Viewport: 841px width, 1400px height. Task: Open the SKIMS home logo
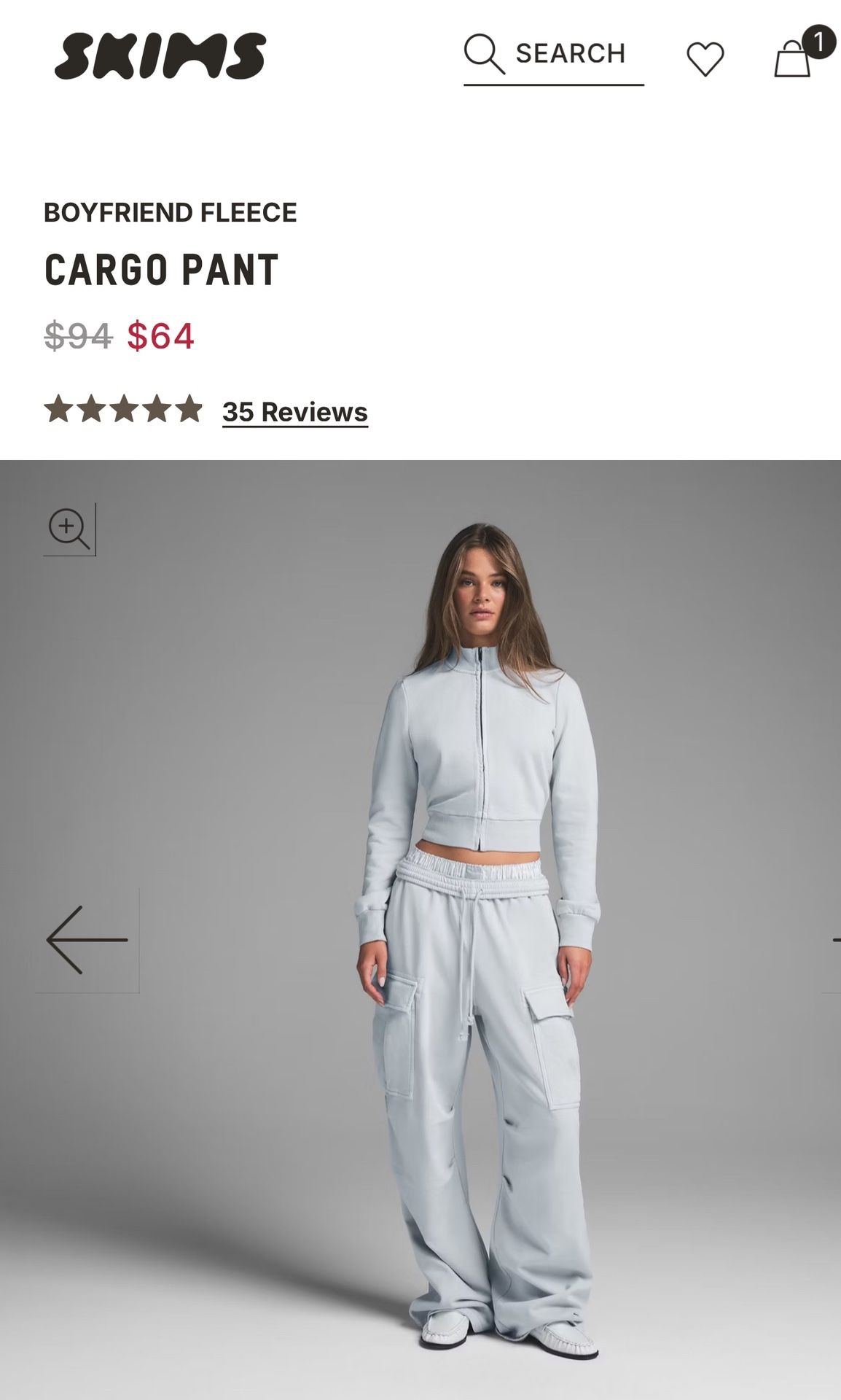click(160, 55)
